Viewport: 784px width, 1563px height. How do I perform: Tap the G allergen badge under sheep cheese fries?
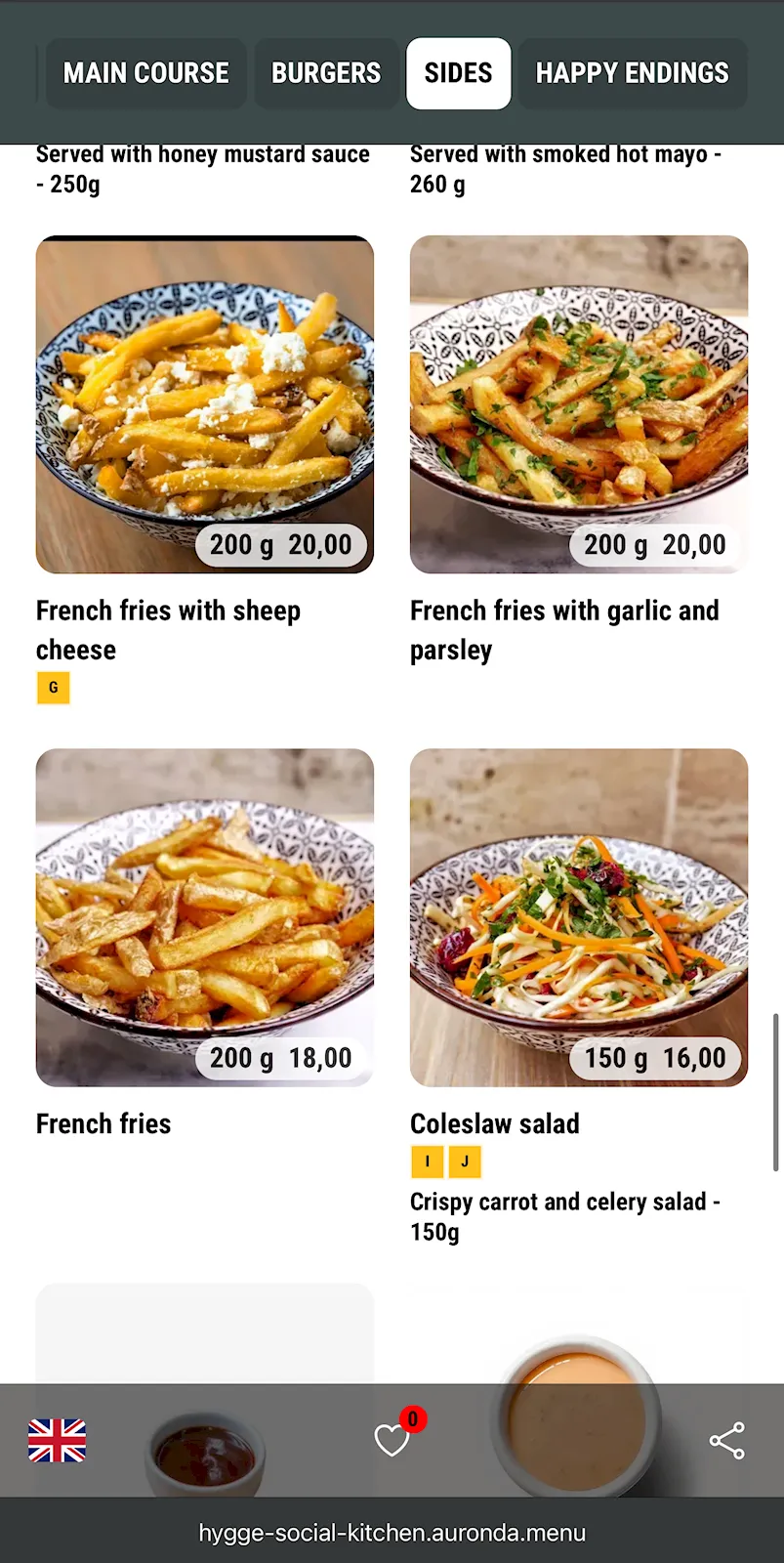pyautogui.click(x=54, y=688)
